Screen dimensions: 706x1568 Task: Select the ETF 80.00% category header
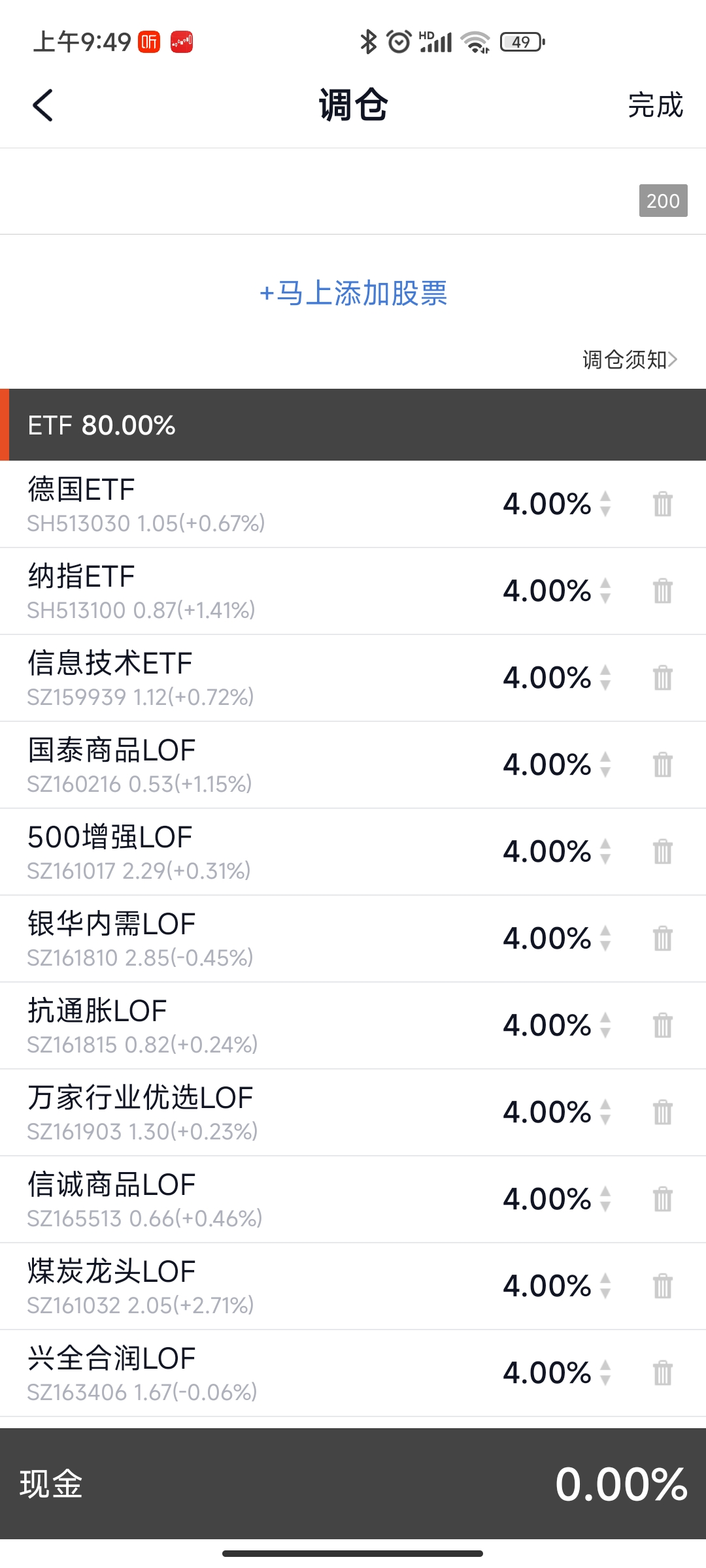click(x=353, y=425)
